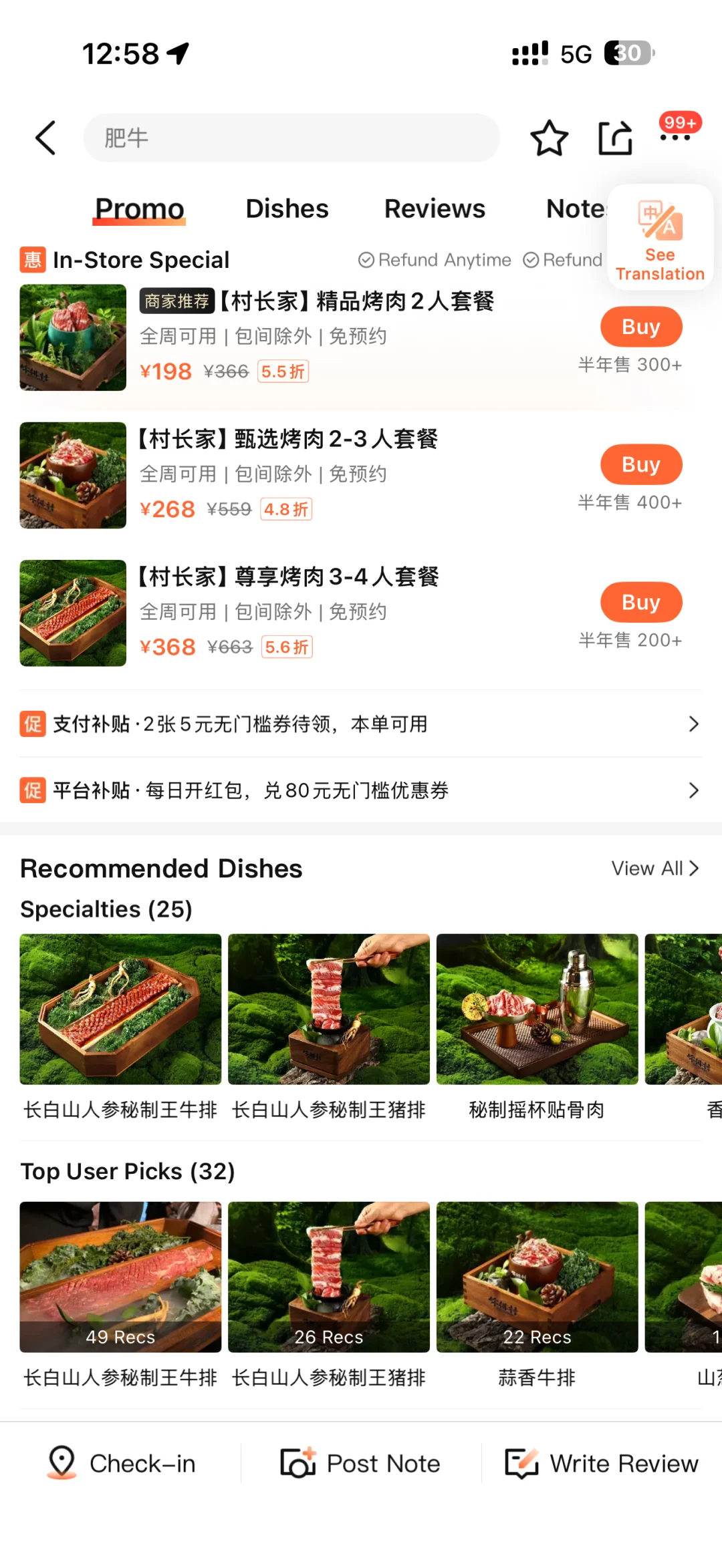Open the share panel via share icon
This screenshot has height=1568, width=722.
(614, 138)
